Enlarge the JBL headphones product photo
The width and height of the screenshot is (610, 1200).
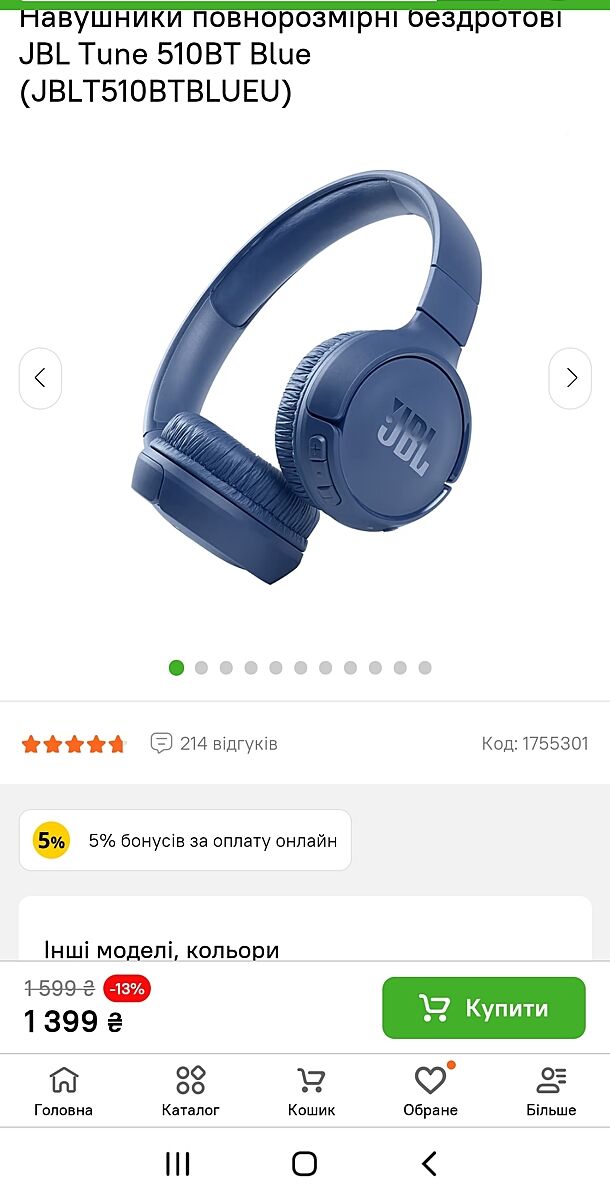click(305, 380)
